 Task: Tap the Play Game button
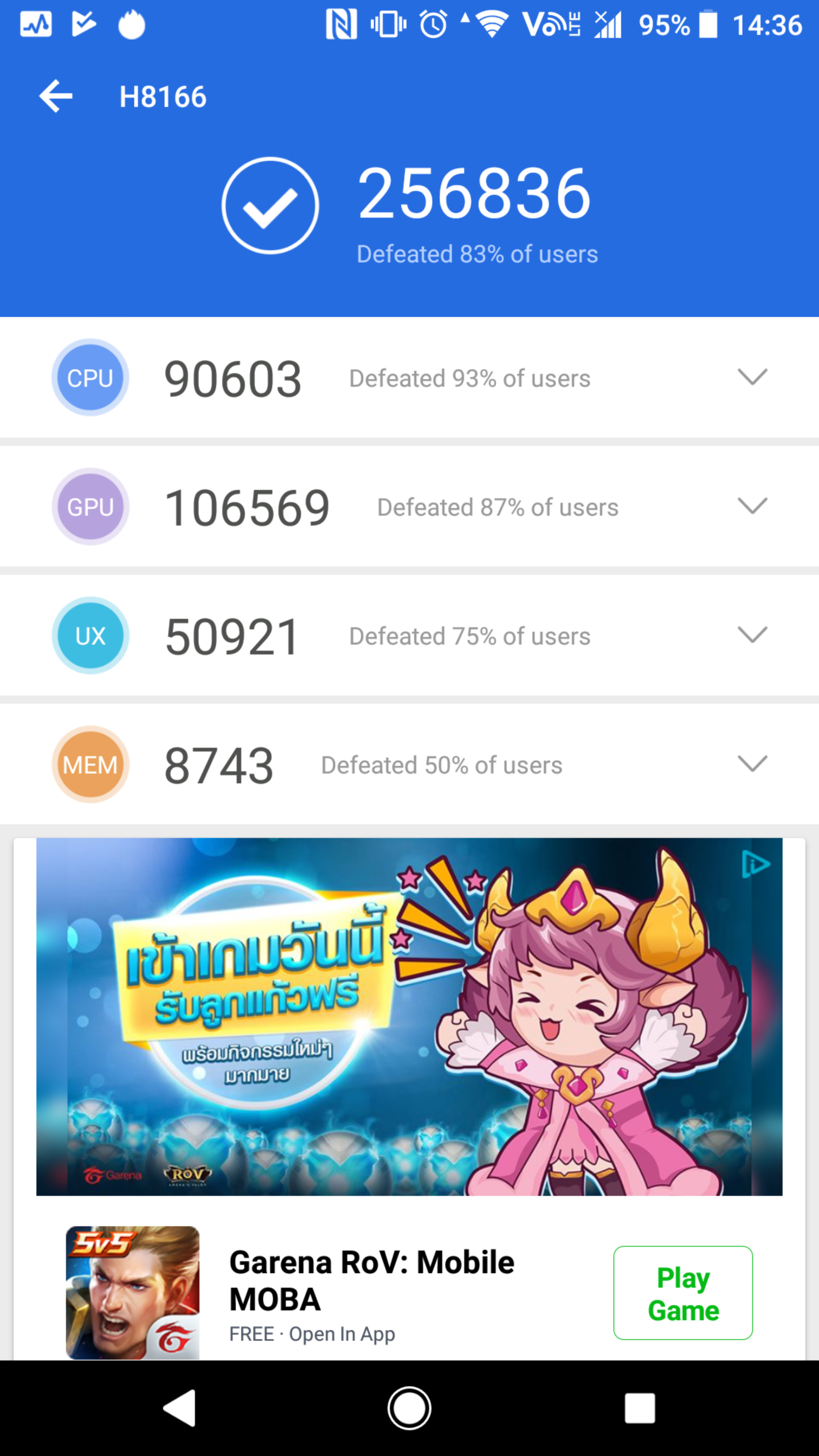coord(683,1293)
